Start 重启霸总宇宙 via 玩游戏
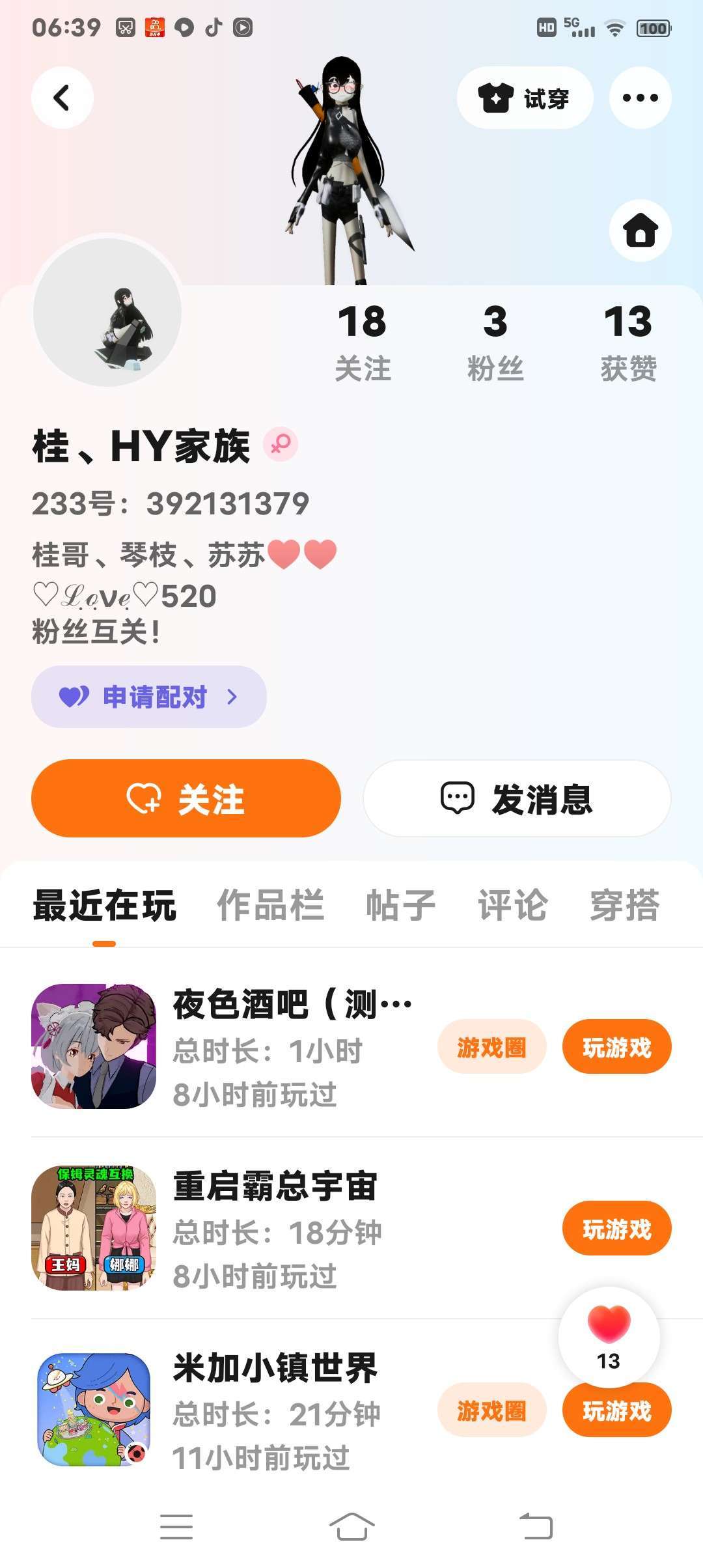 [616, 1228]
